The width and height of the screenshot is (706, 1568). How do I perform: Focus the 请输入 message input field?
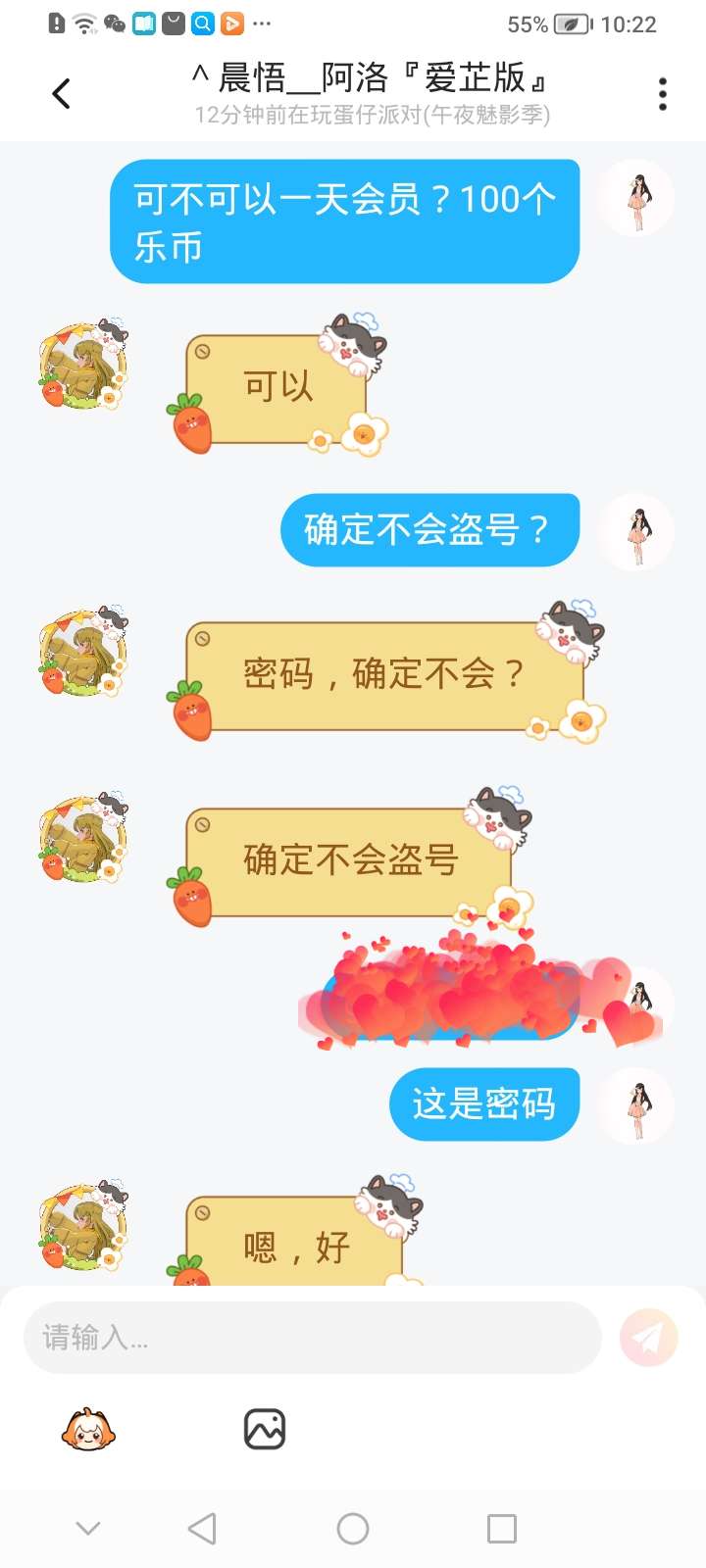(312, 1337)
